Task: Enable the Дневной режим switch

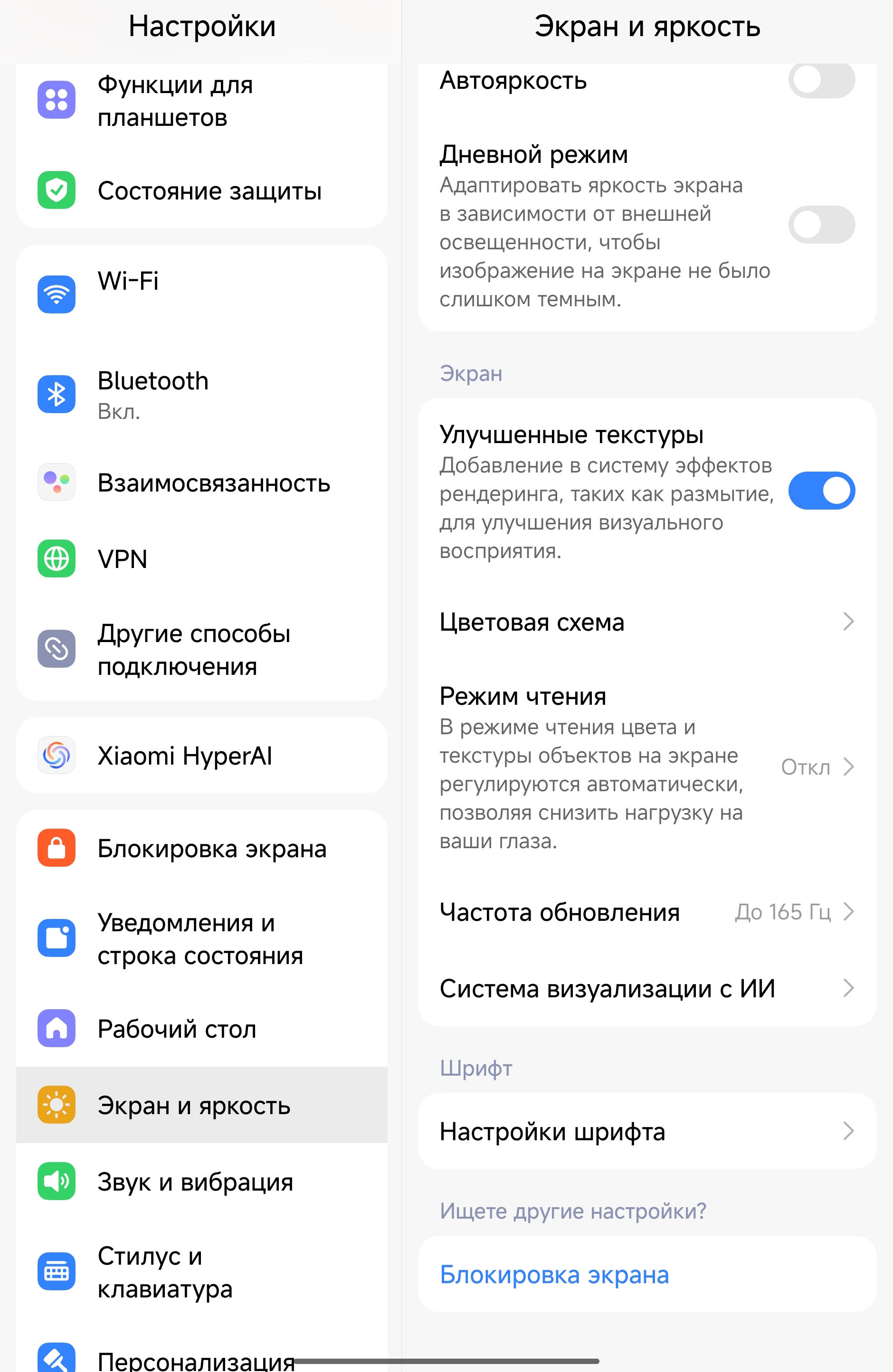Action: point(821,225)
